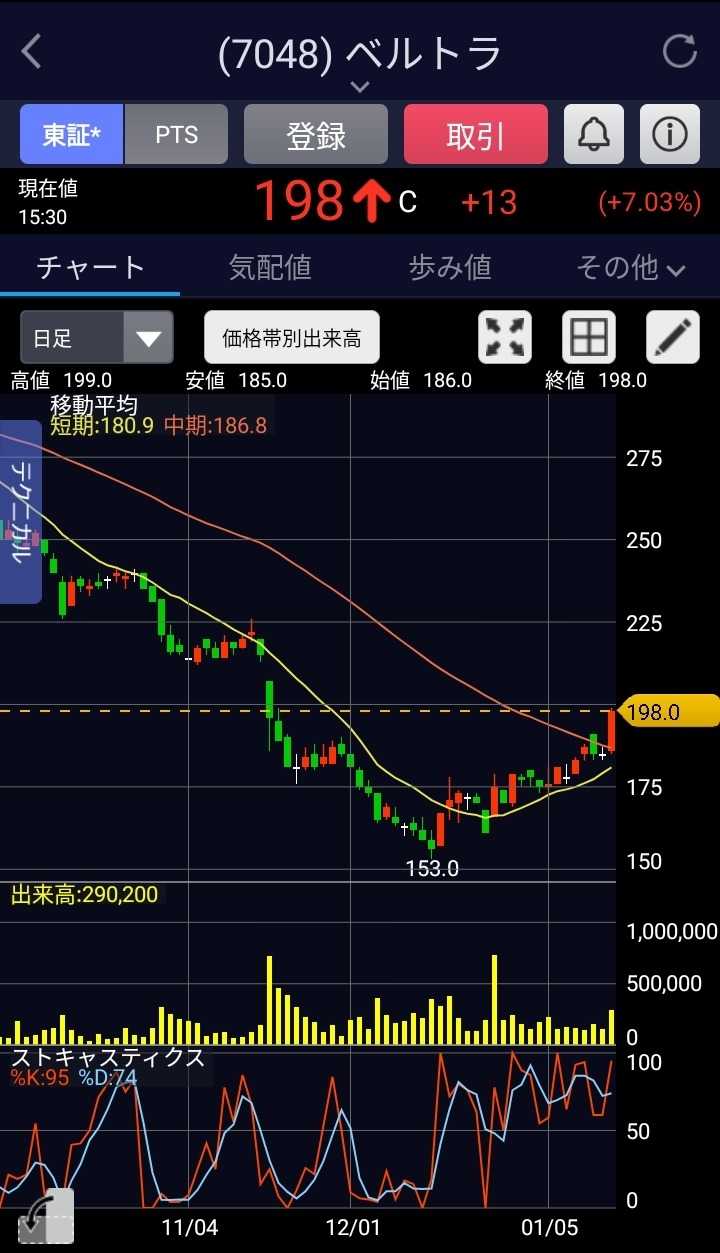This screenshot has height=1253, width=720.
Task: Open the stock info icon
Action: click(670, 134)
